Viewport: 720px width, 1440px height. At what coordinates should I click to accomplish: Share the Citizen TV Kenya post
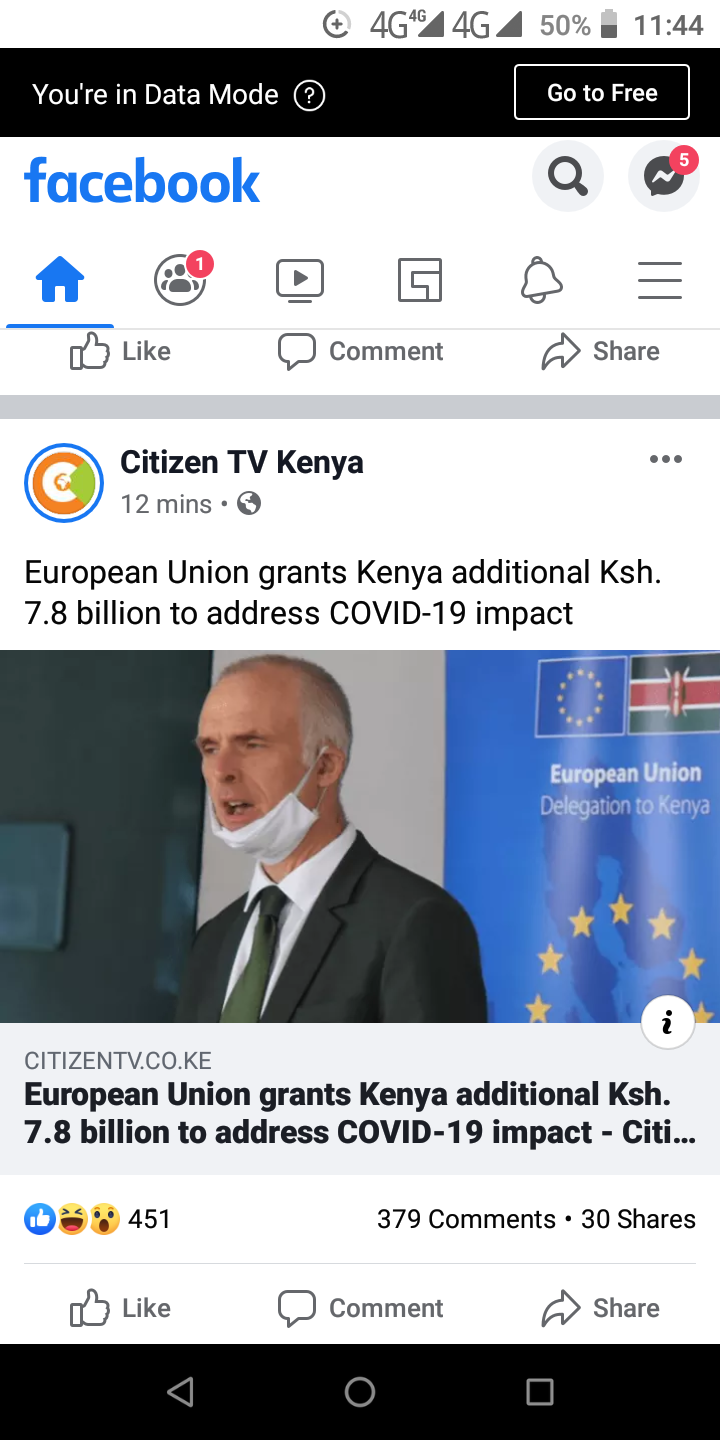pyautogui.click(x=600, y=1308)
